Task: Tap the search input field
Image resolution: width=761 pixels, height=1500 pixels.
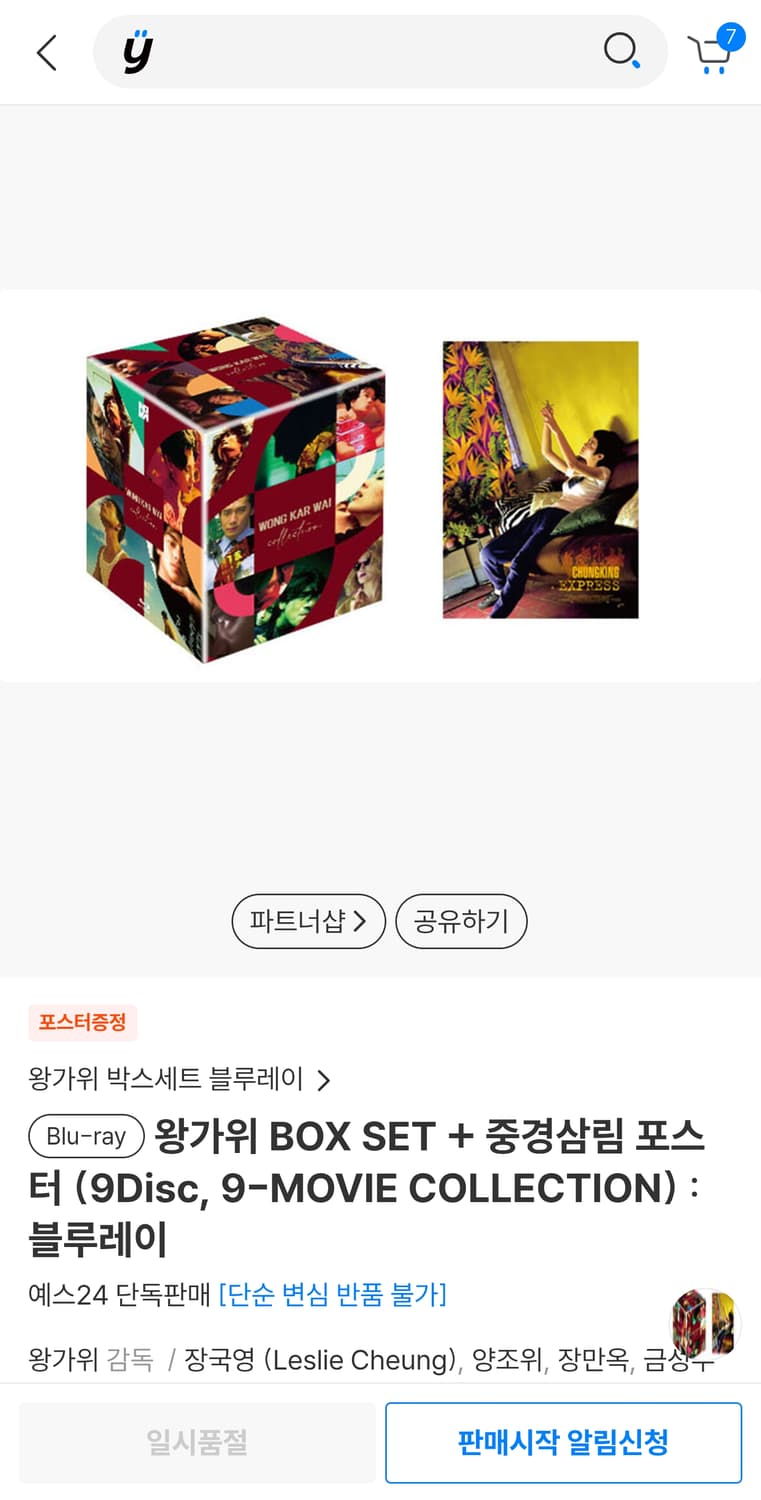Action: coord(380,52)
